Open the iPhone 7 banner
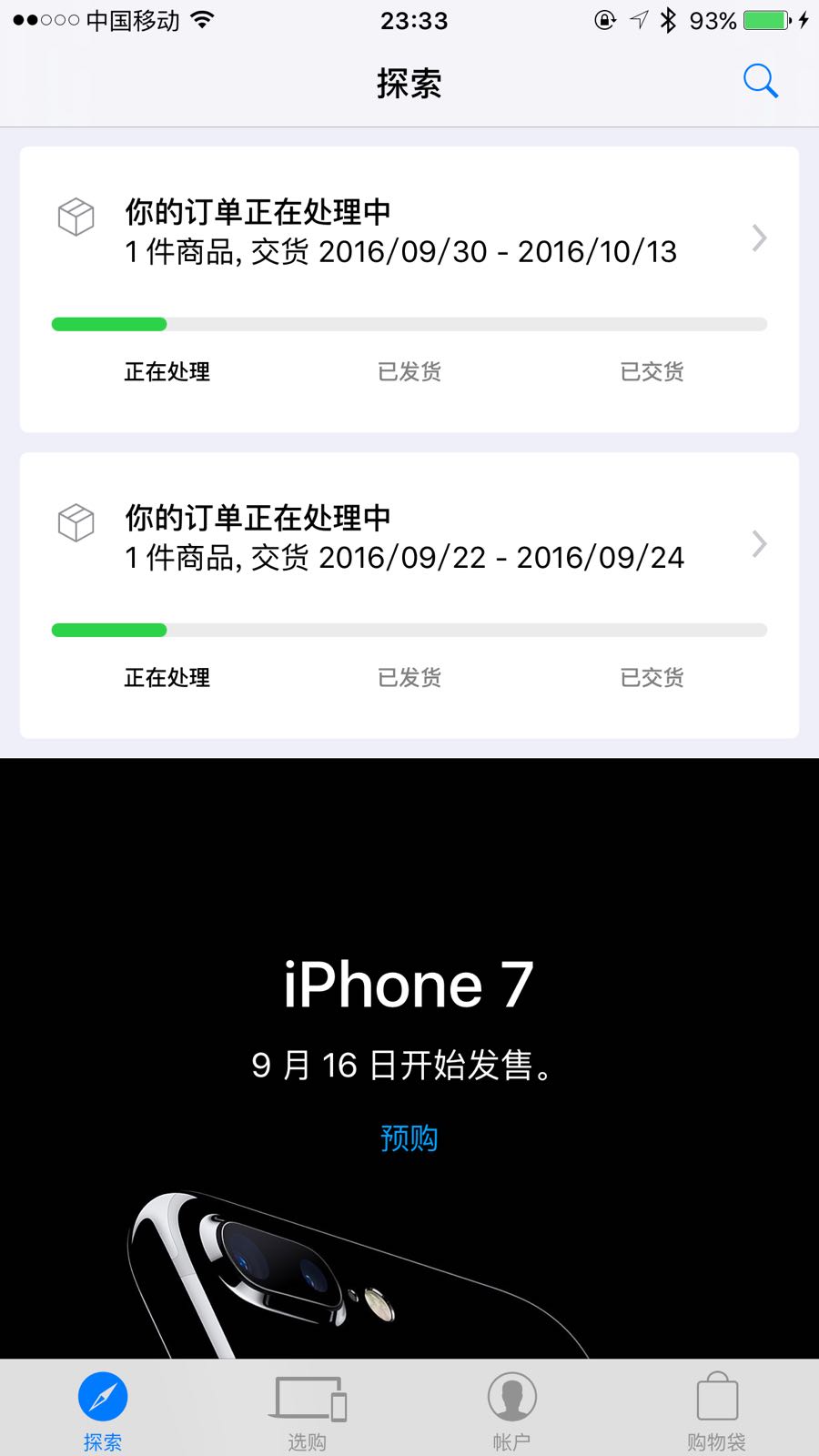819x1456 pixels. (x=409, y=1058)
